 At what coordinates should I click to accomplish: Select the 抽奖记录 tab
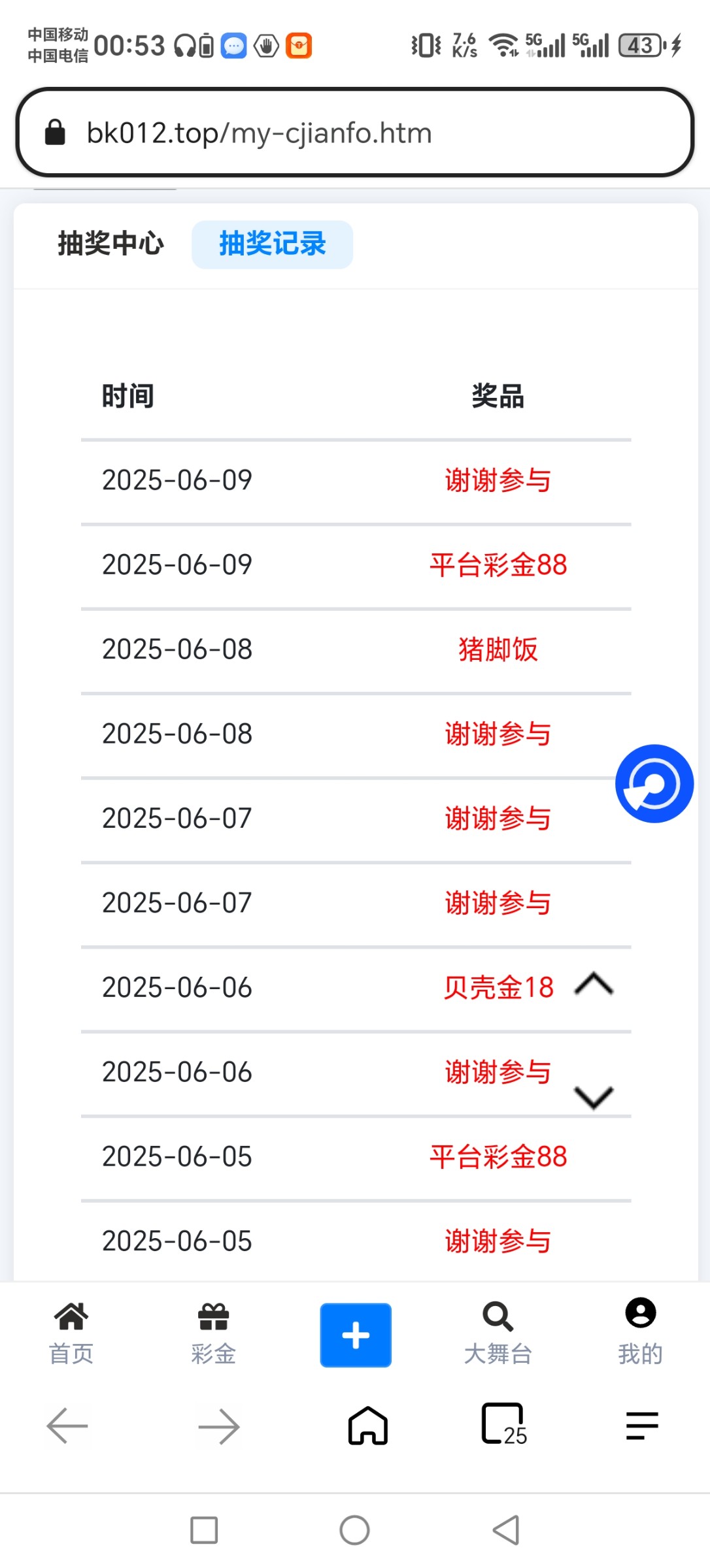pyautogui.click(x=272, y=243)
